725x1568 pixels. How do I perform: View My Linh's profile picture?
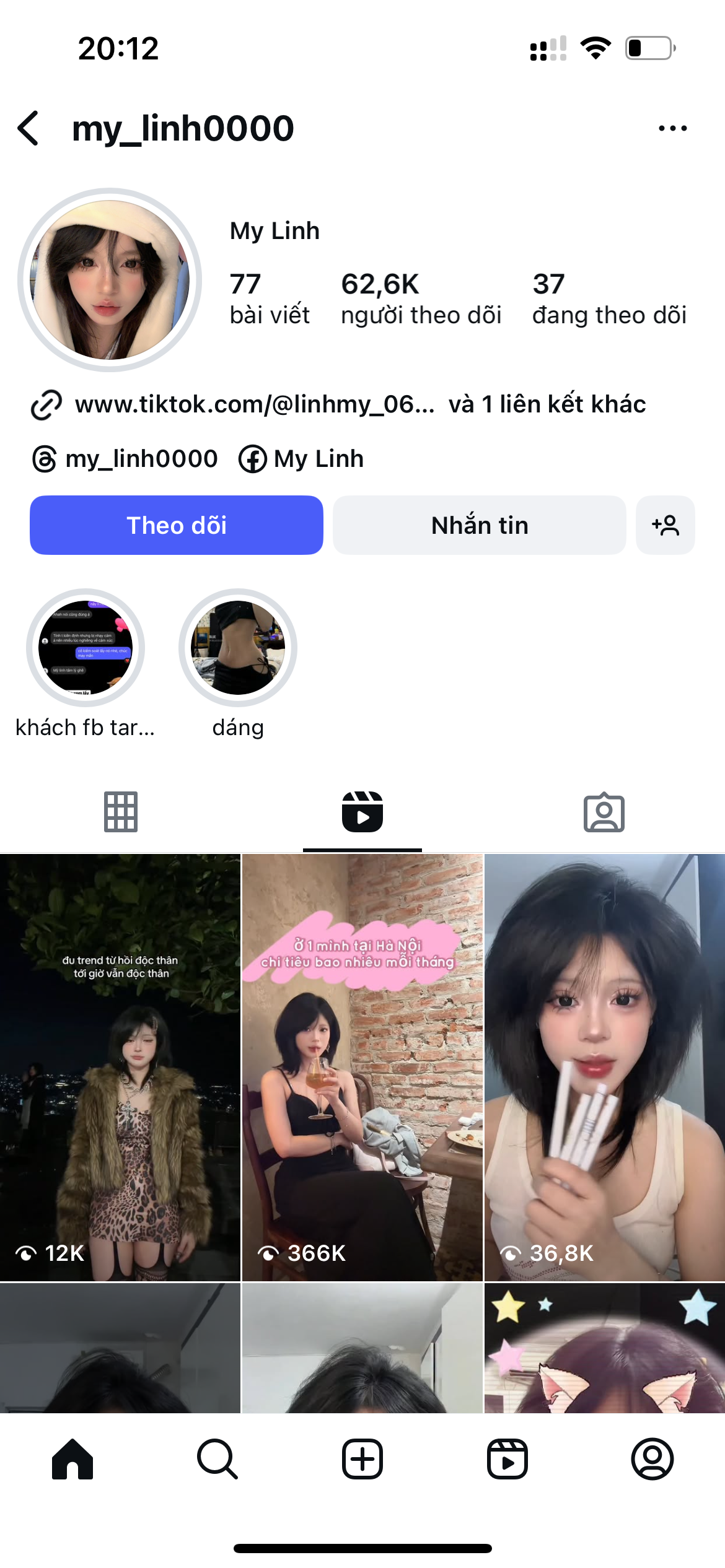pyautogui.click(x=110, y=280)
